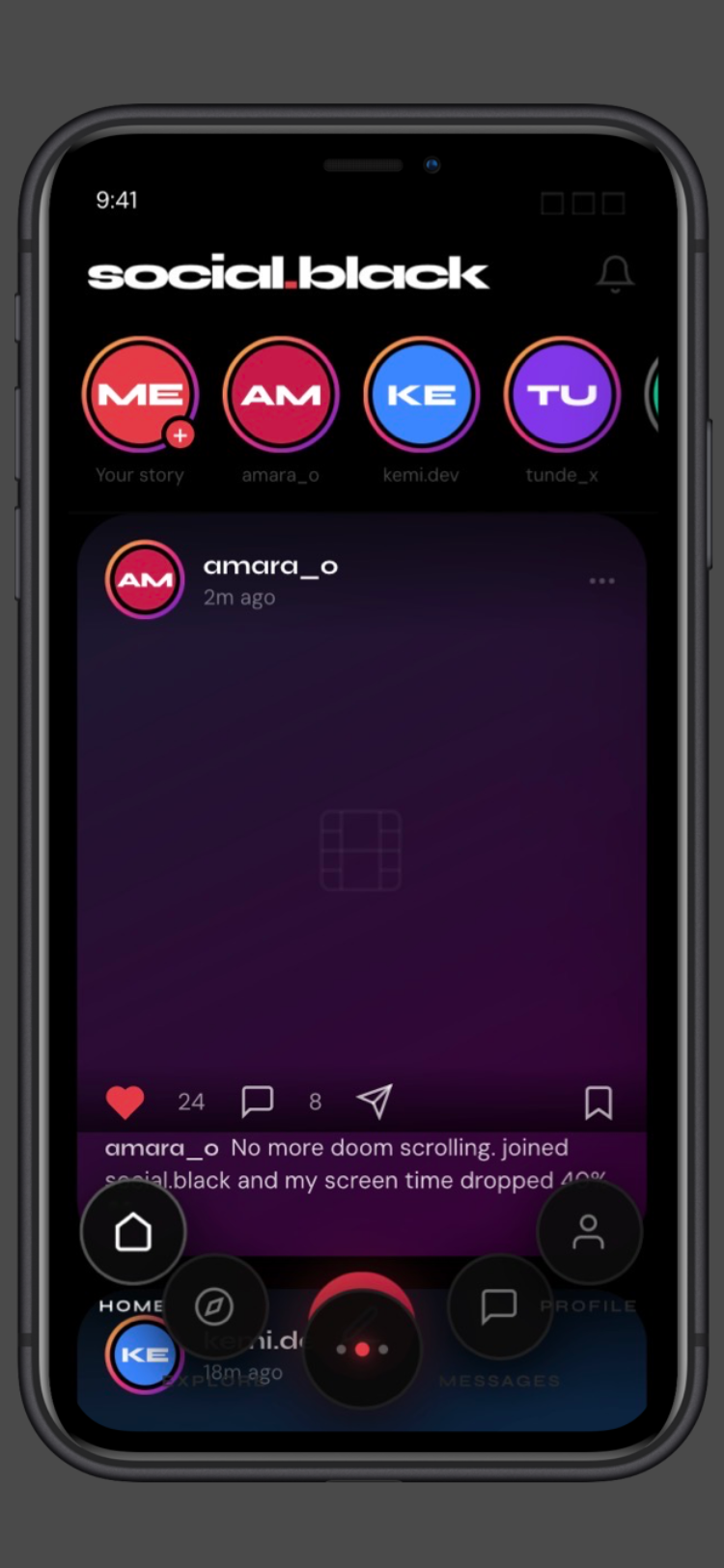
Task: Switch to the Explore tab
Action: (214, 1307)
